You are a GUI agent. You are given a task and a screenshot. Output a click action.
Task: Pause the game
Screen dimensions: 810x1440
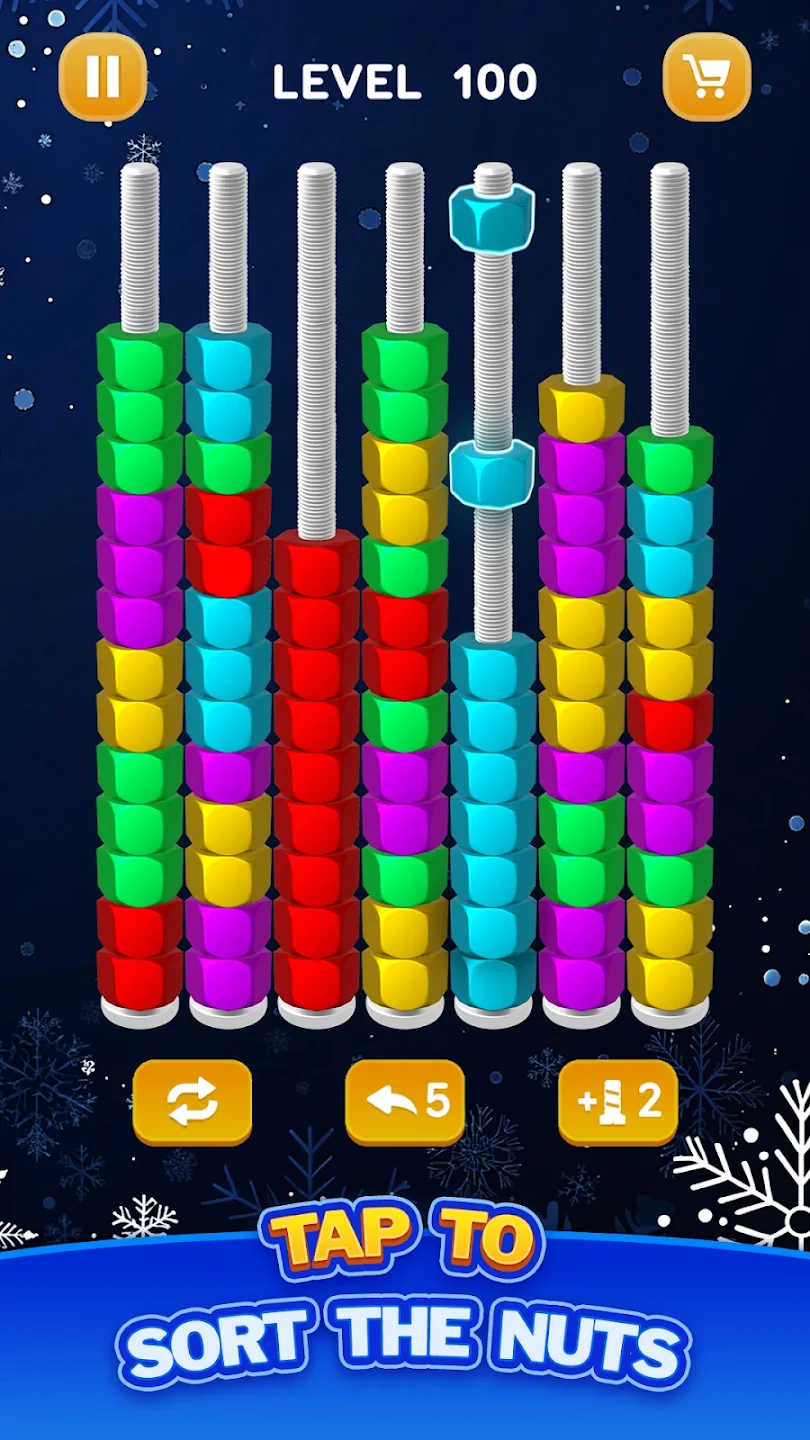tap(103, 76)
